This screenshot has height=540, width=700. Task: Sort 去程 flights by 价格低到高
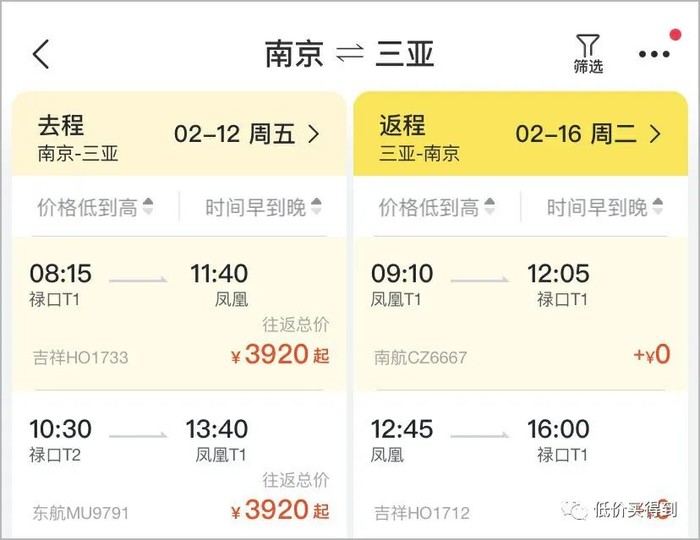click(x=96, y=208)
